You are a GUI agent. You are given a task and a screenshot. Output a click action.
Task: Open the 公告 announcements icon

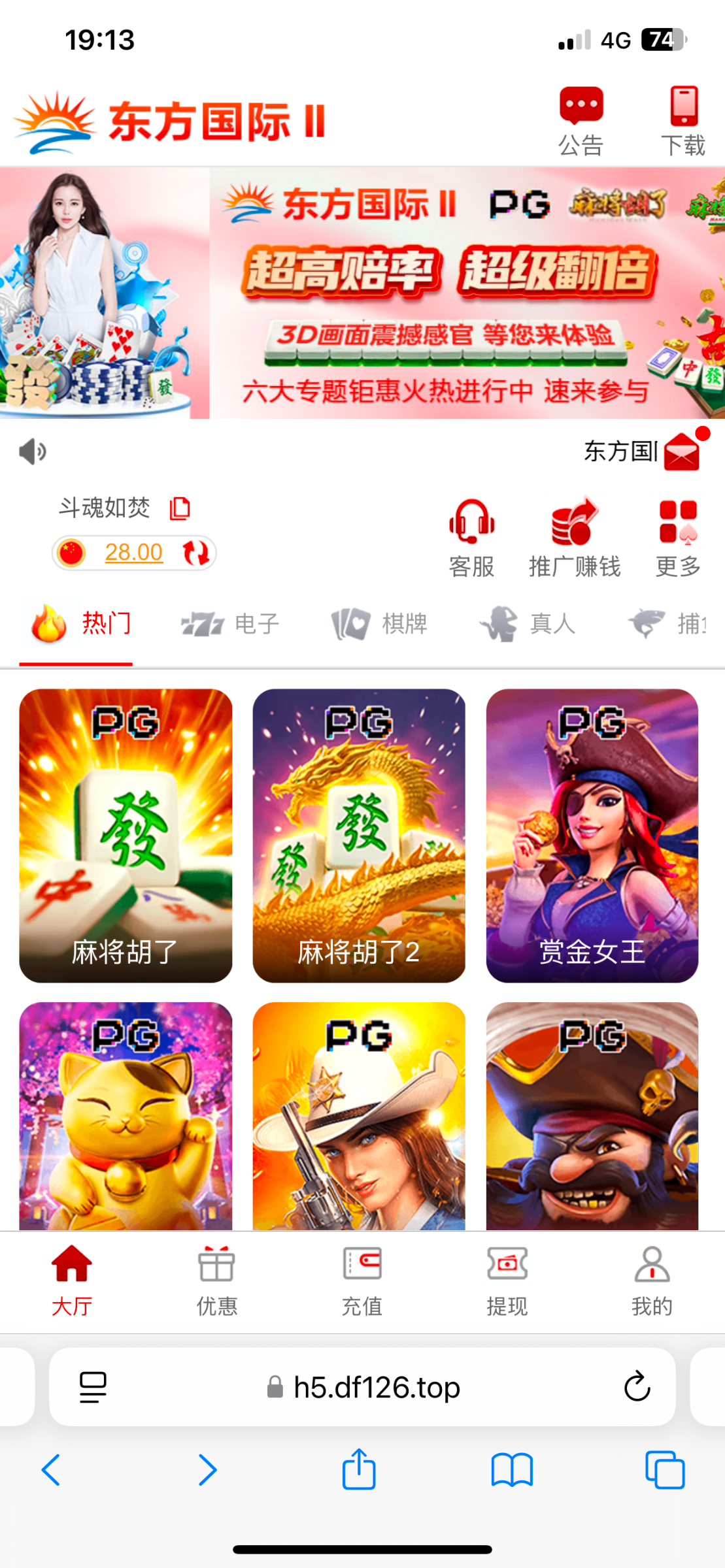tap(581, 121)
